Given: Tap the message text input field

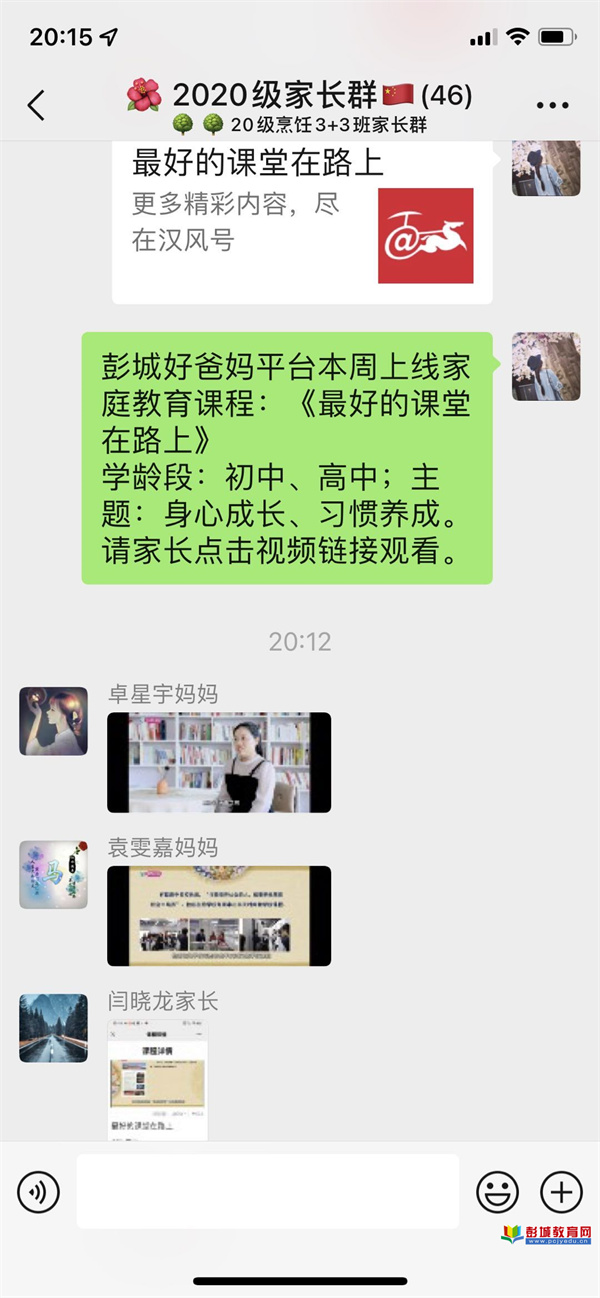Looking at the screenshot, I should pyautogui.click(x=268, y=1191).
